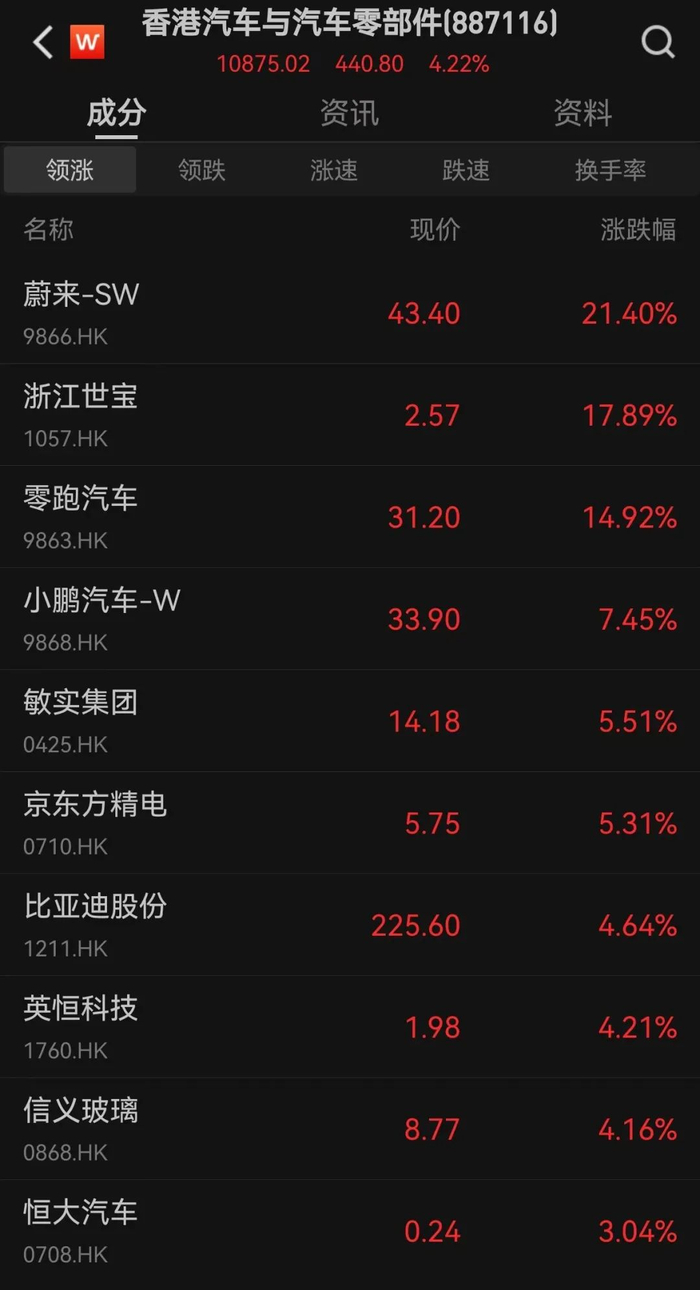This screenshot has height=1290, width=700.
Task: Open stock 英恒科技 details
Action: click(82, 1026)
